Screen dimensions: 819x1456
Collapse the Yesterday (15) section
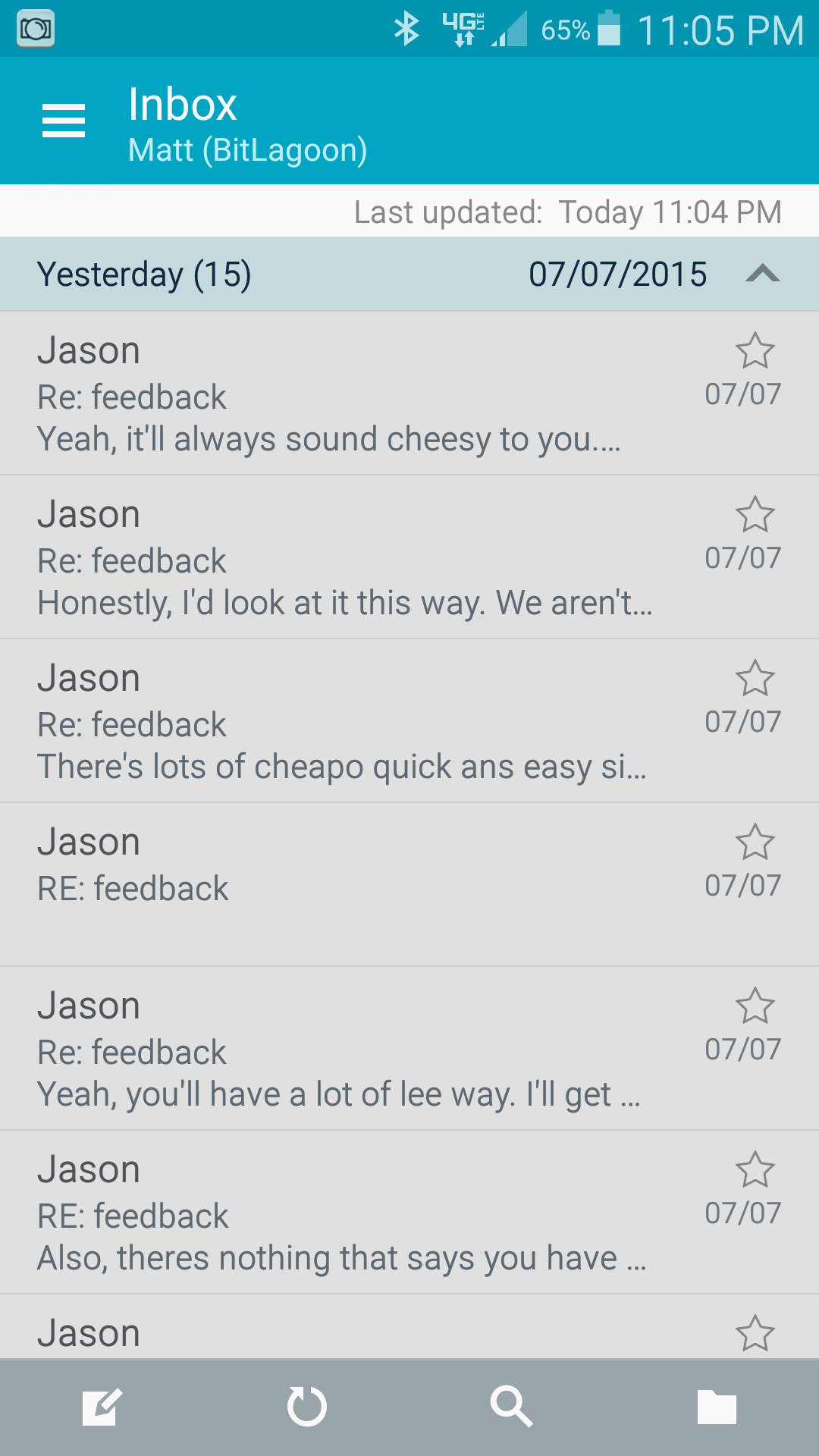coord(762,274)
